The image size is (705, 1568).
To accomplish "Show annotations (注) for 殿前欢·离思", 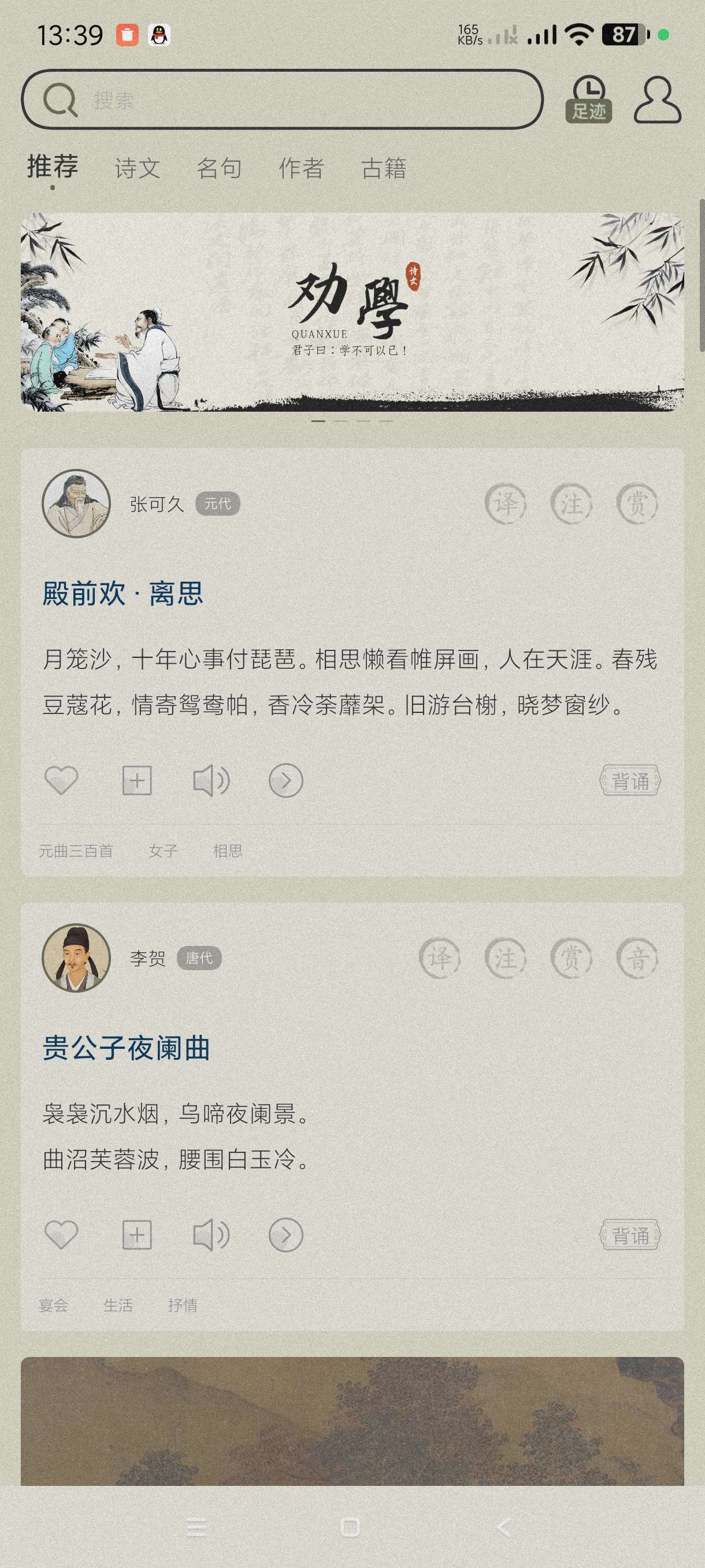I will pyautogui.click(x=571, y=504).
